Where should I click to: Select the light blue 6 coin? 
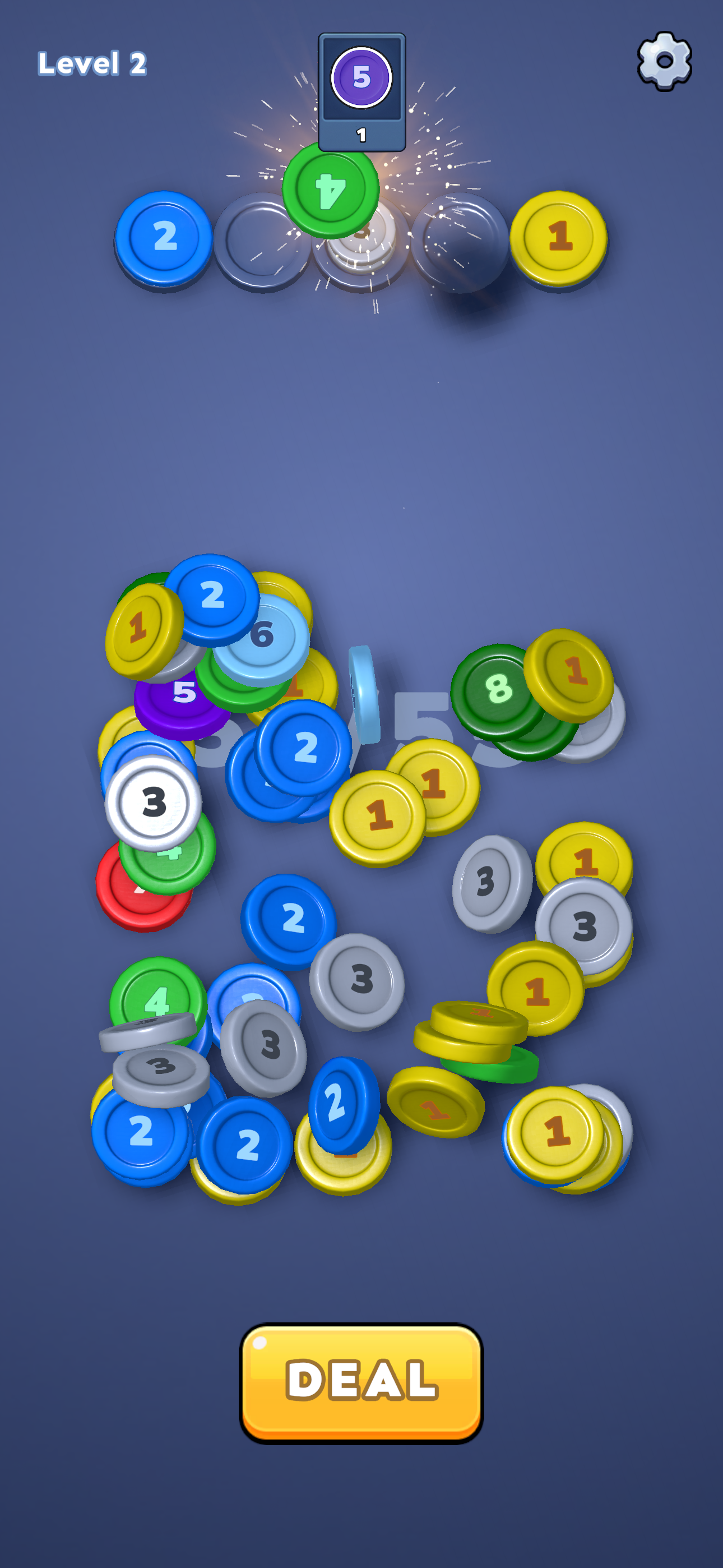click(262, 639)
